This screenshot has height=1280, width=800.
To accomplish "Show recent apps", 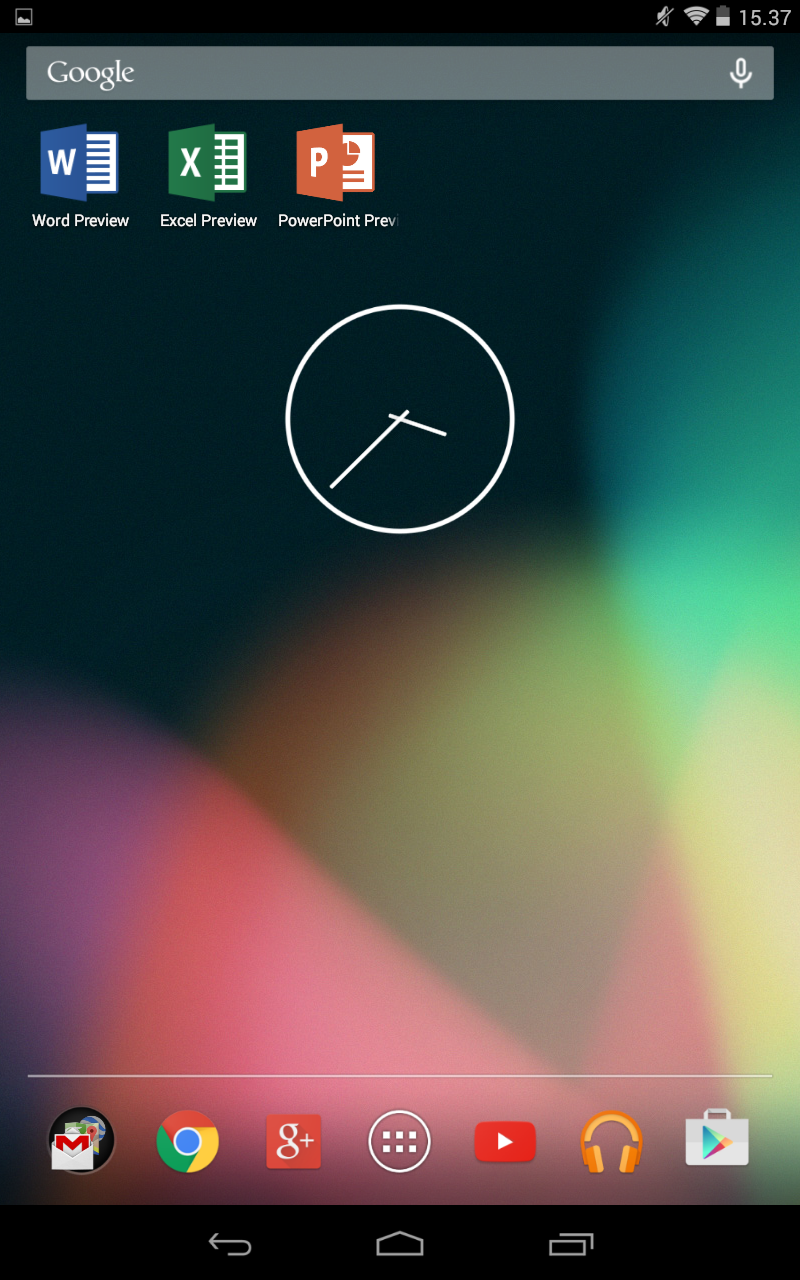I will (x=571, y=1243).
